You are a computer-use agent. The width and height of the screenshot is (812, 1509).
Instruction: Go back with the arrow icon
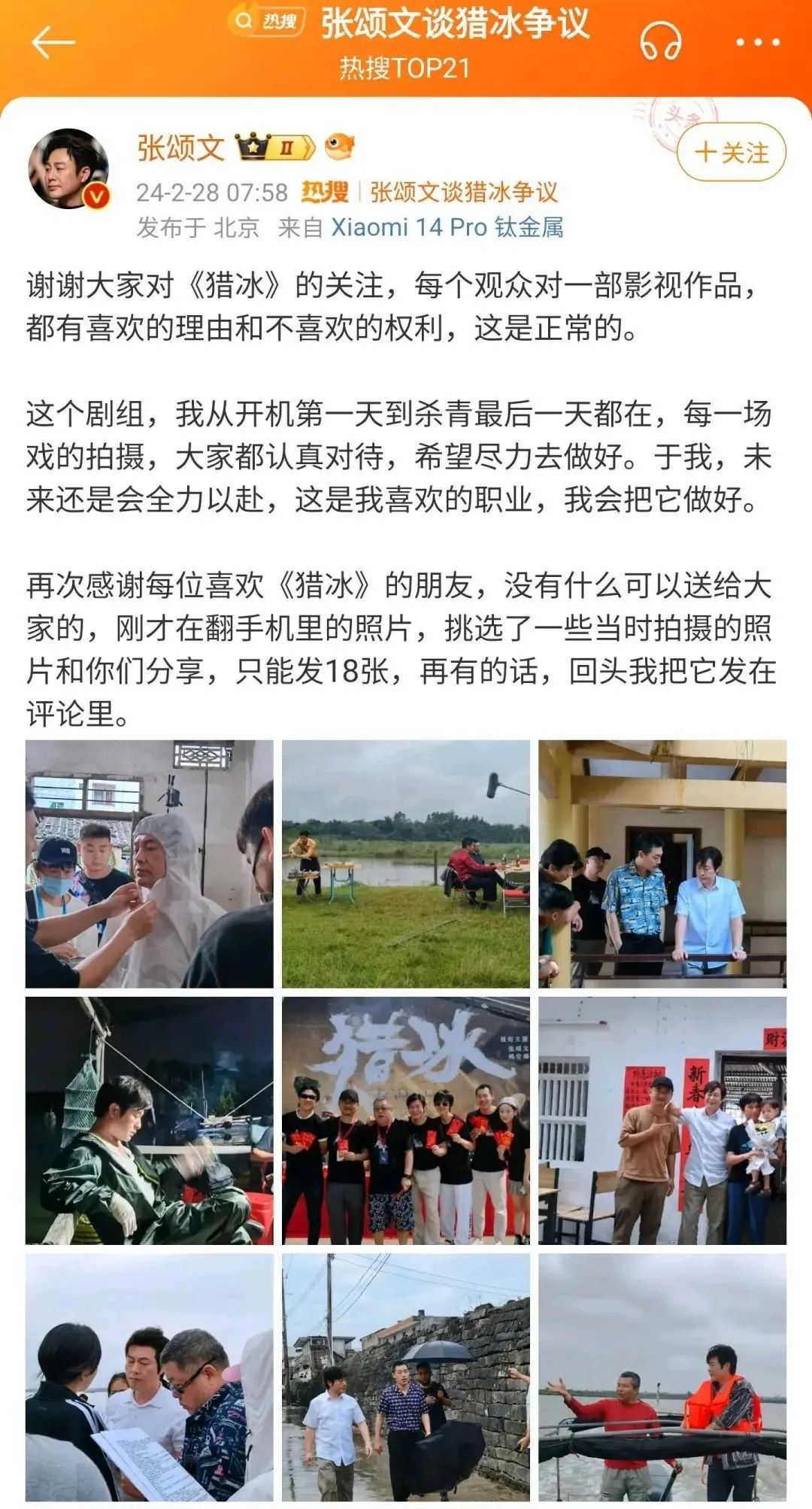tap(53, 43)
